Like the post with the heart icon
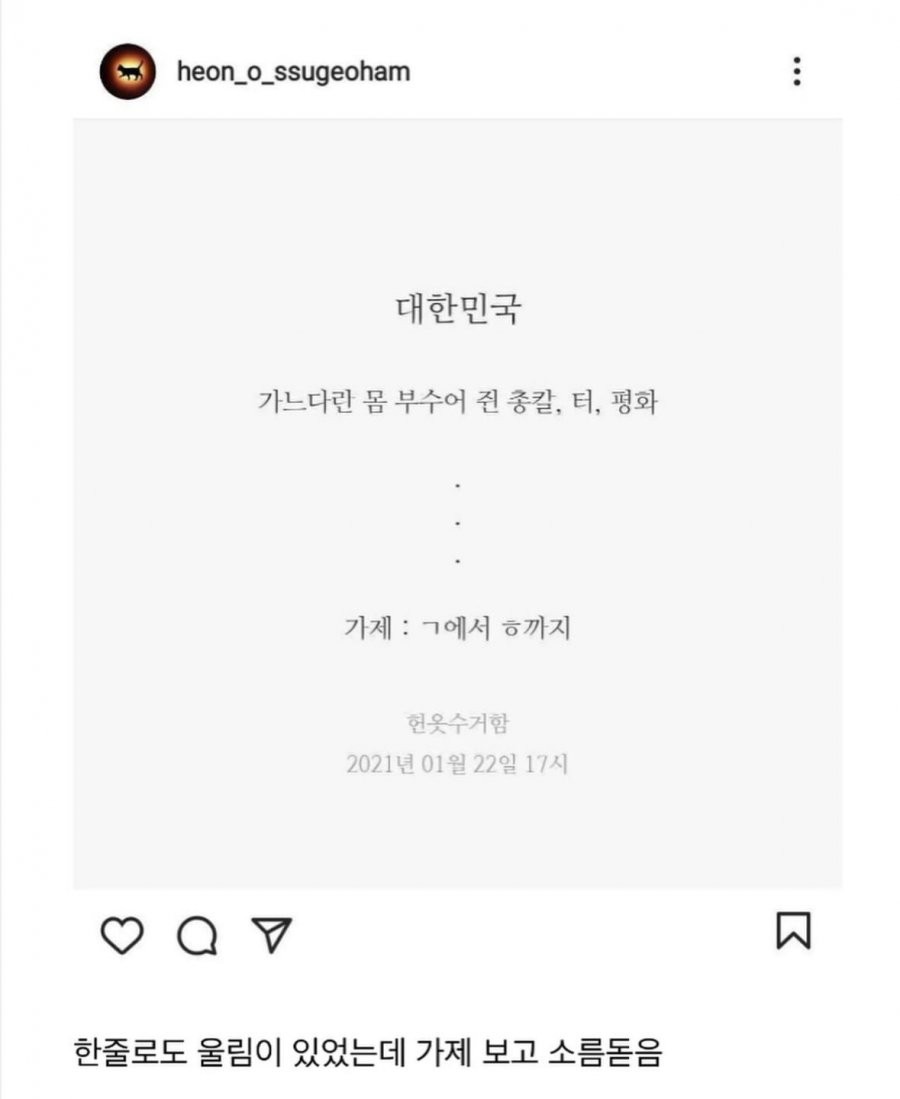Screen dimensions: 900x1099 pos(122,935)
